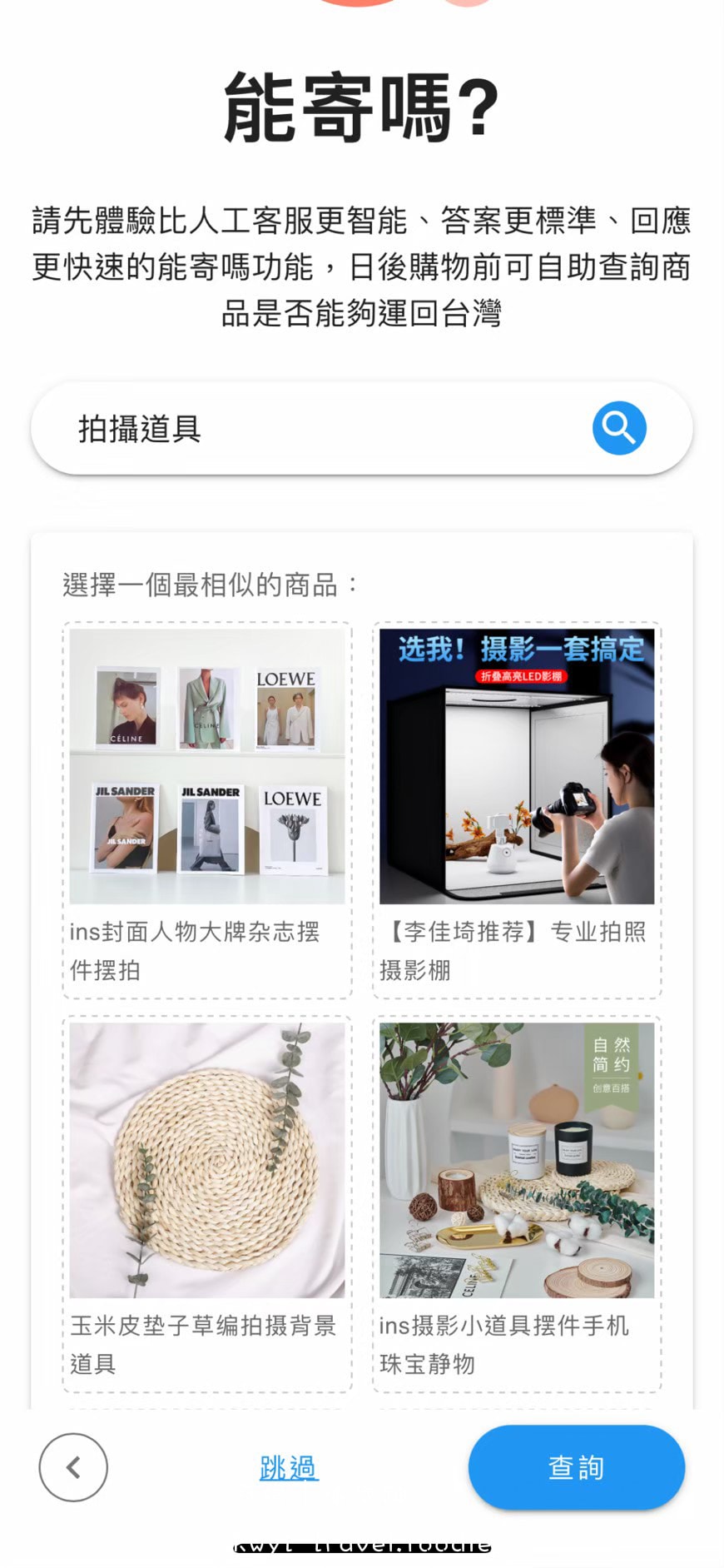Tap the blue 查詢 button
Viewport: 724px width, 1568px height.
pos(576,1467)
